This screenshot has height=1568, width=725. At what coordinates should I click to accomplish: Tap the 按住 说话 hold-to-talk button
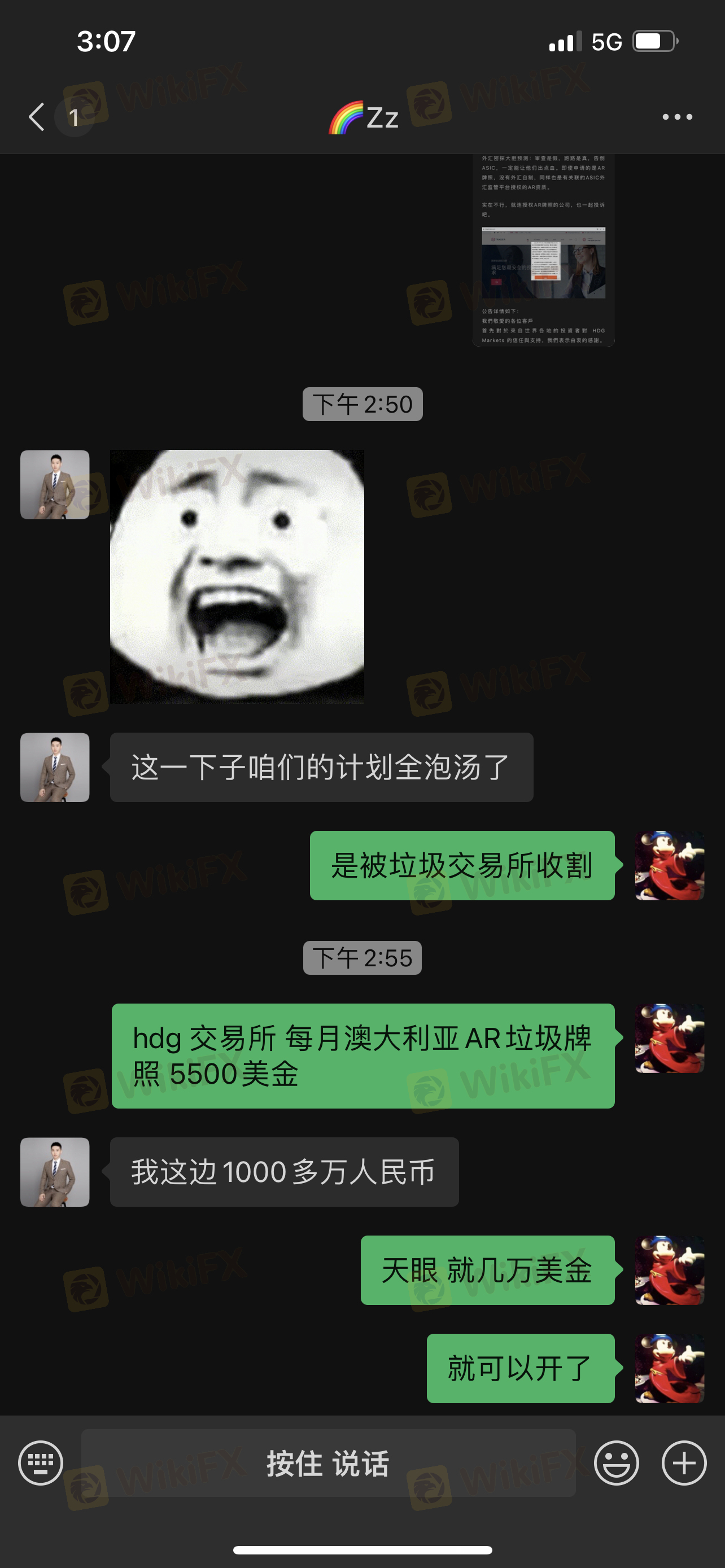[328, 1462]
